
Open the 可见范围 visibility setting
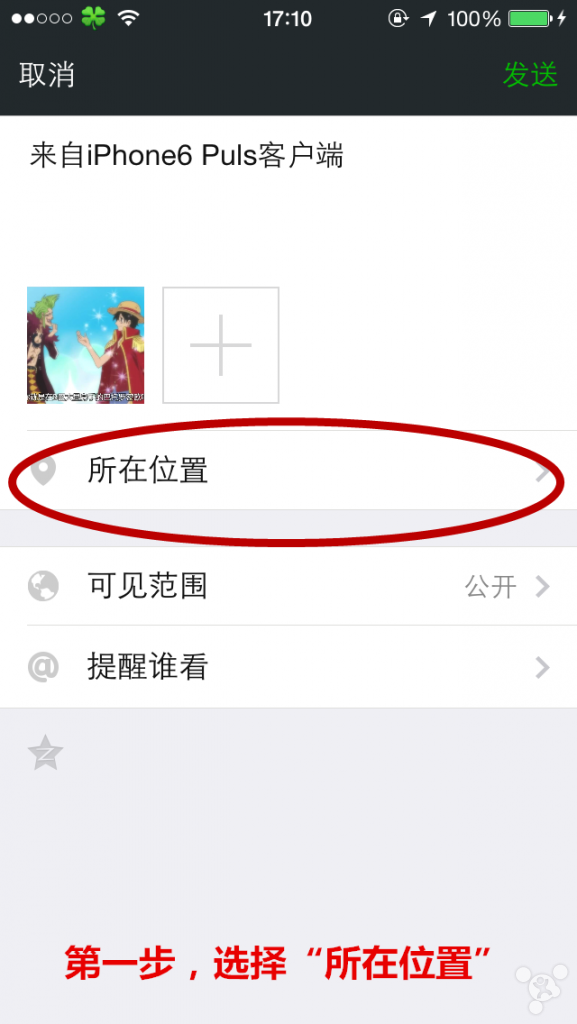(x=288, y=586)
